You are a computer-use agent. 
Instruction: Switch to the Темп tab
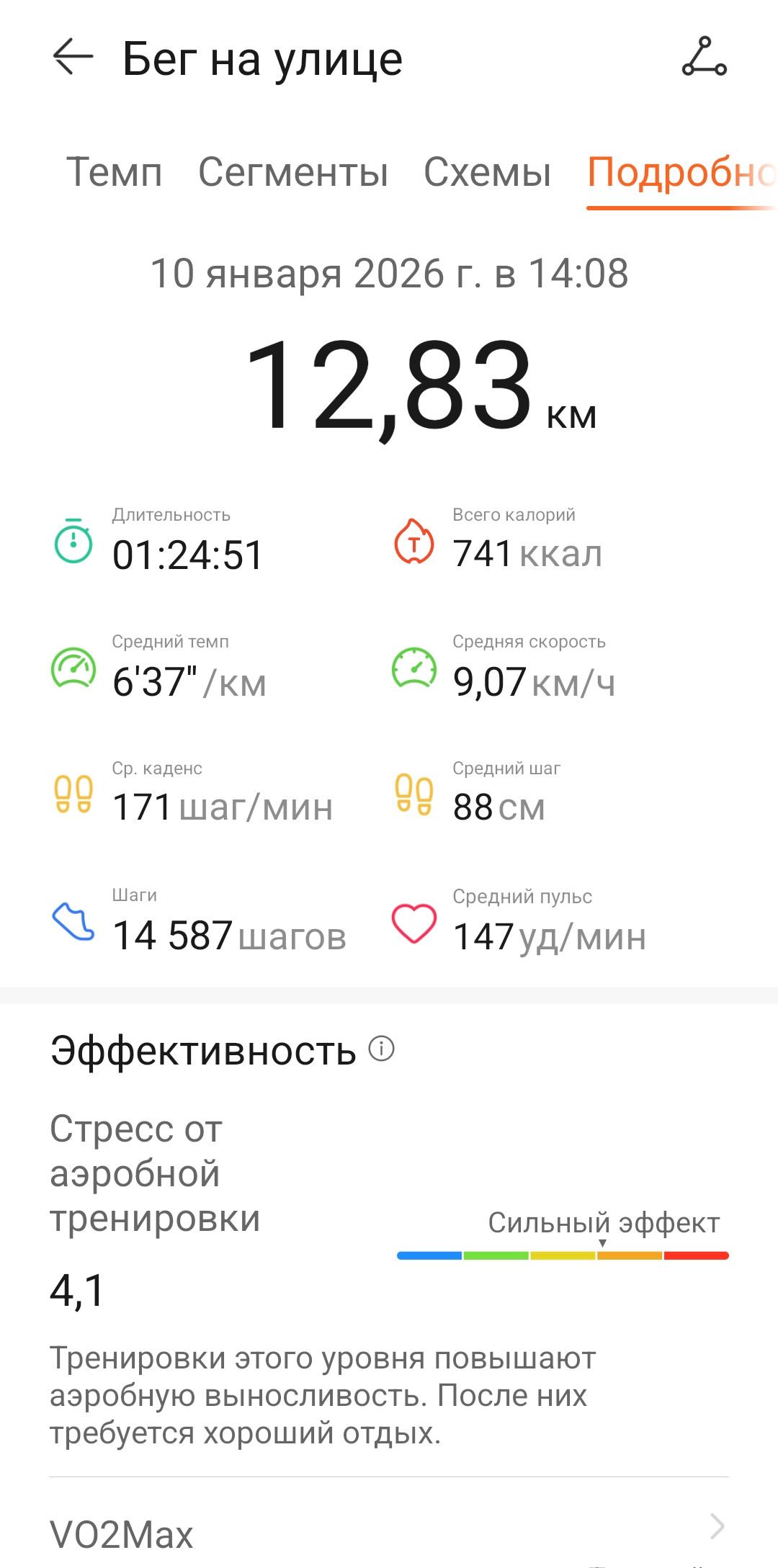[115, 172]
